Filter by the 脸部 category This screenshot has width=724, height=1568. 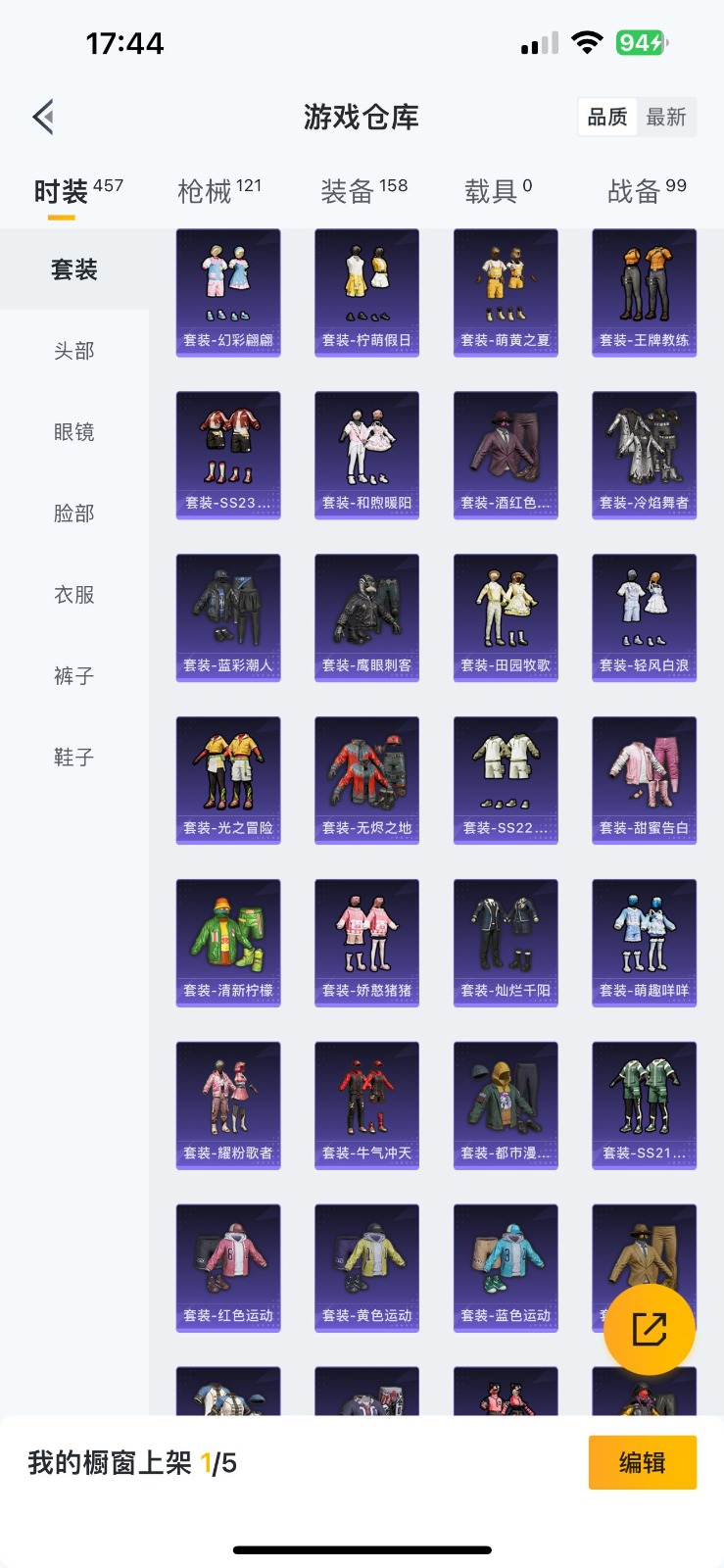tap(74, 514)
